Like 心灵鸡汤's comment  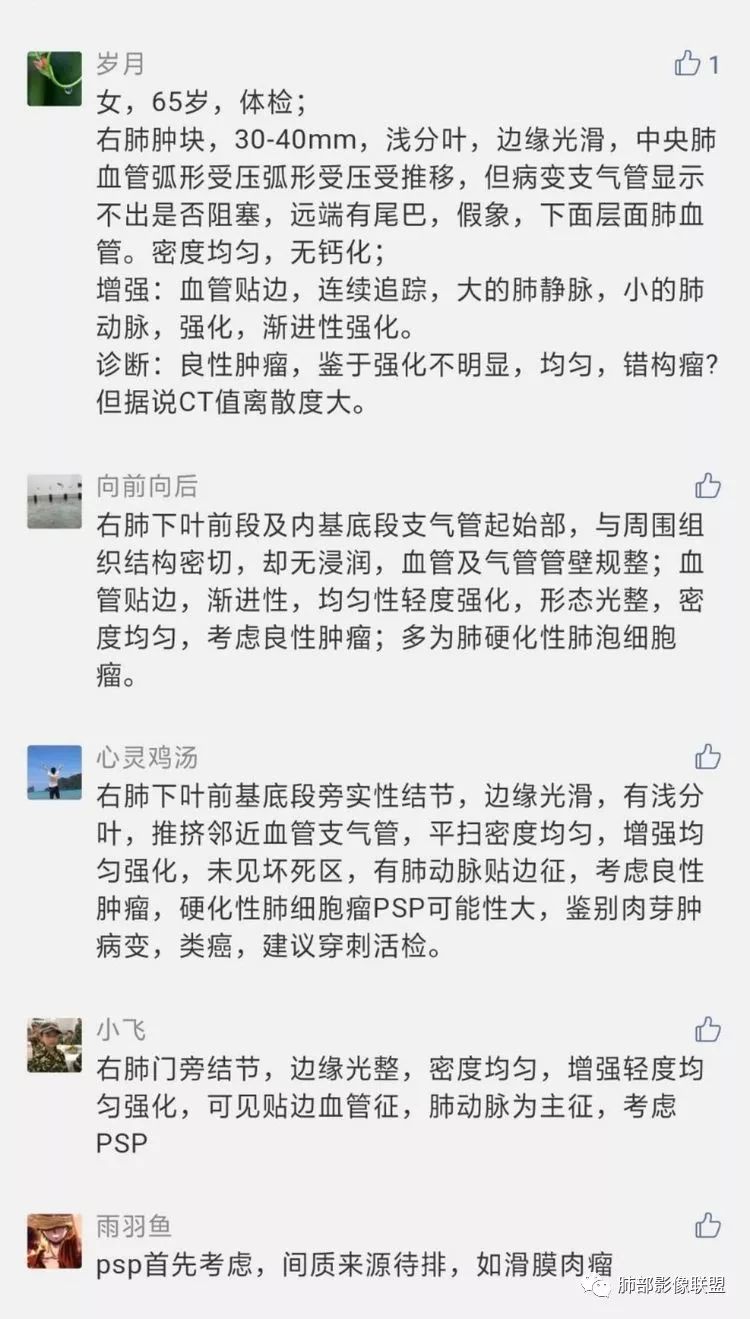tap(708, 757)
